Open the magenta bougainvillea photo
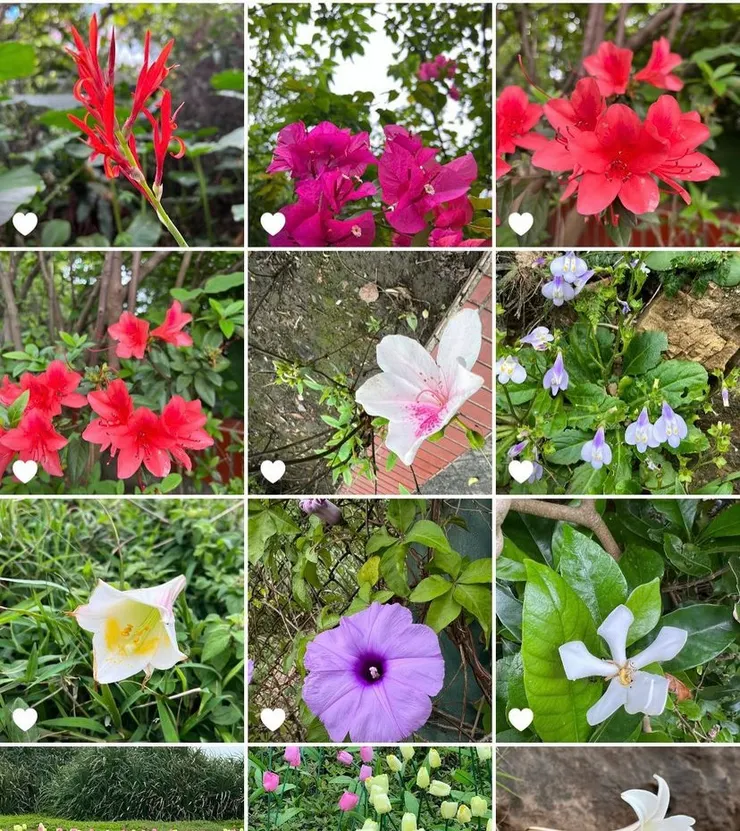 (x=369, y=125)
